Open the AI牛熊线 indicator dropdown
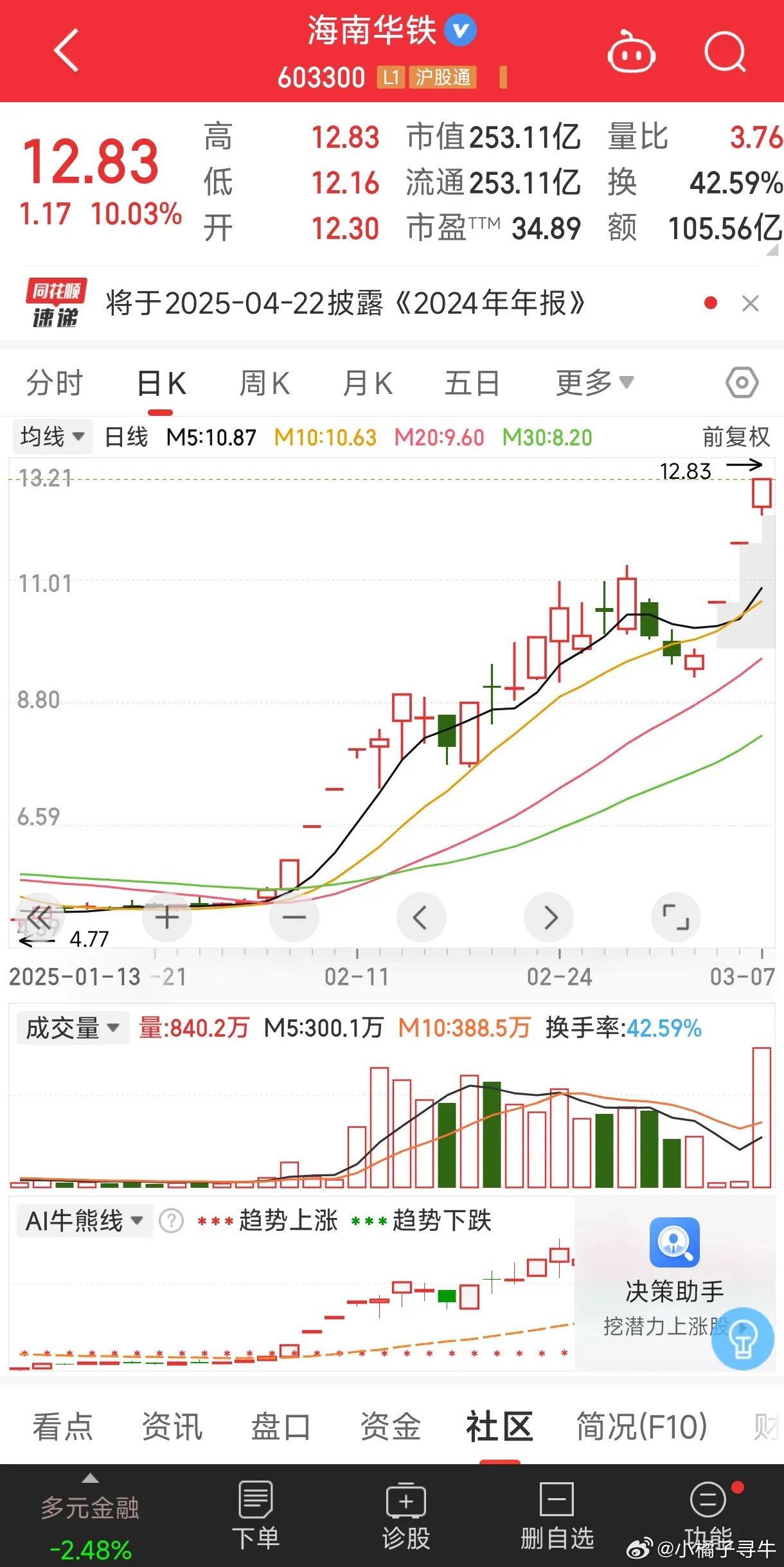Screen dimensions: 784x1567 coord(84,1221)
